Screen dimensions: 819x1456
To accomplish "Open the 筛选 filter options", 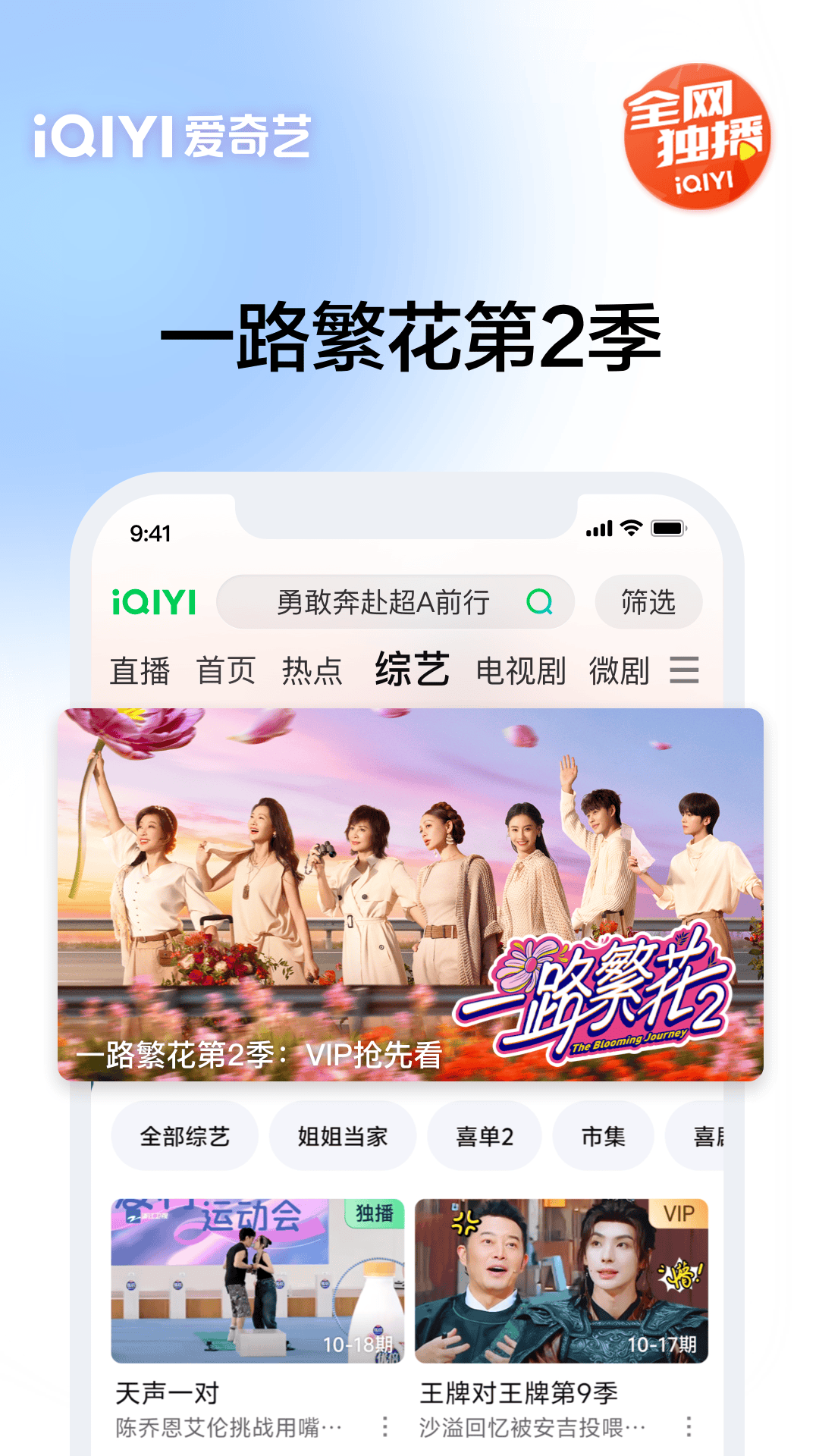I will [648, 603].
